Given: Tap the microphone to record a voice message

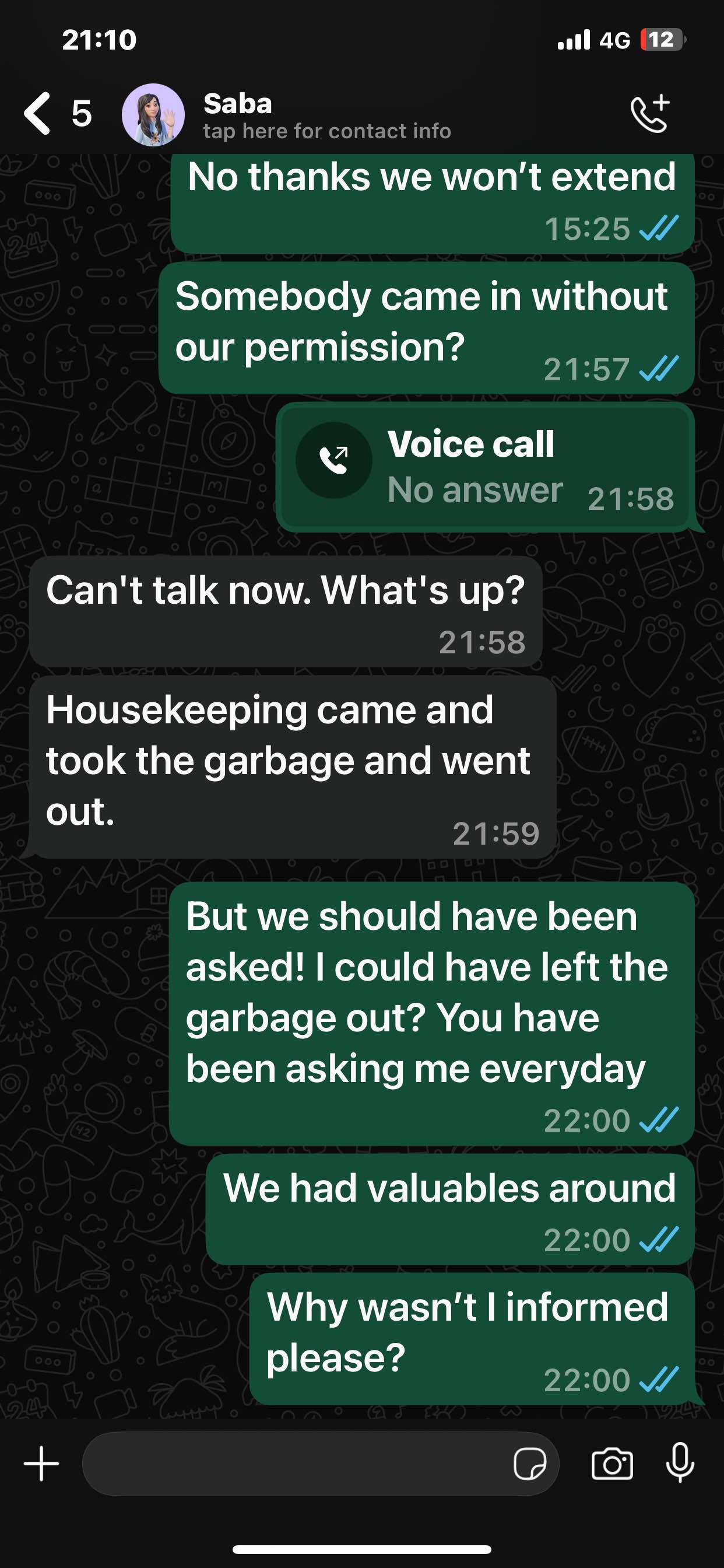Looking at the screenshot, I should coord(680,1462).
